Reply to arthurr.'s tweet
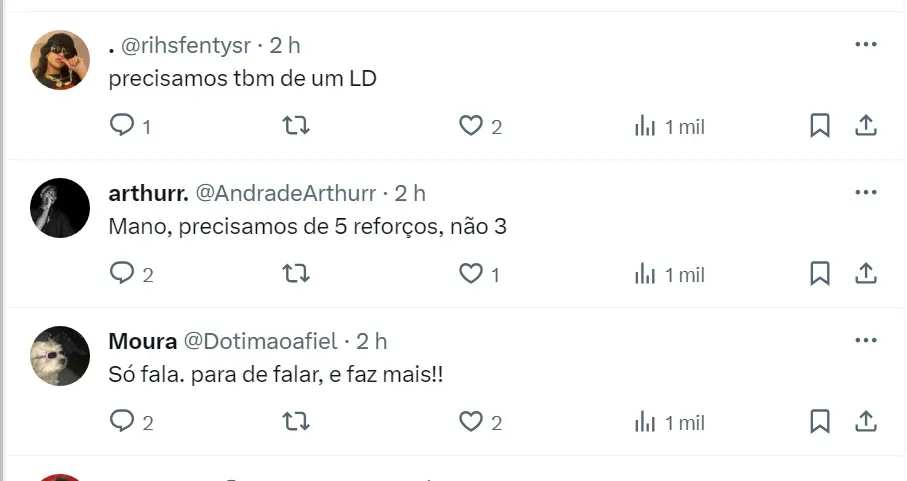 (x=122, y=274)
